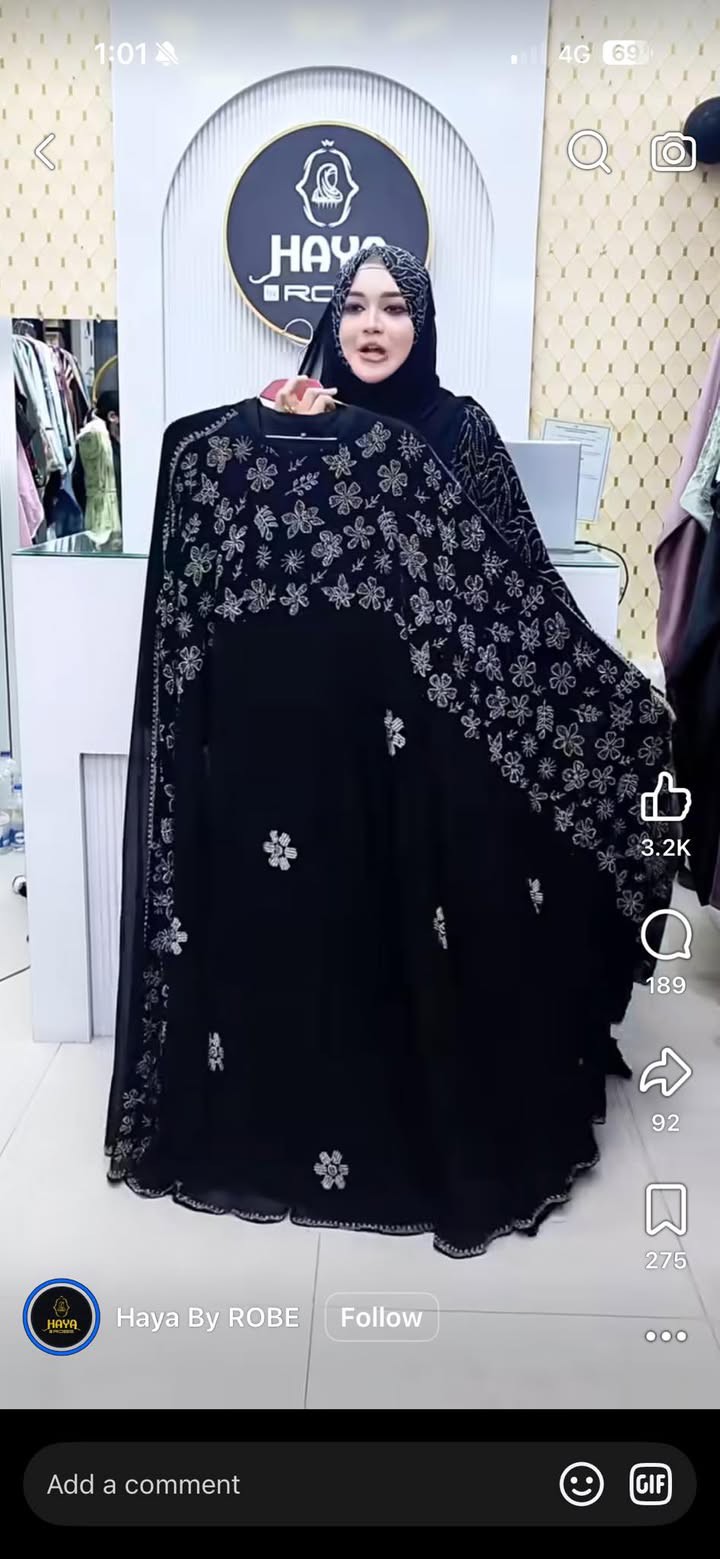Viewport: 720px width, 1559px height.
Task: Tap the Add a comment field
Action: click(x=280, y=1484)
